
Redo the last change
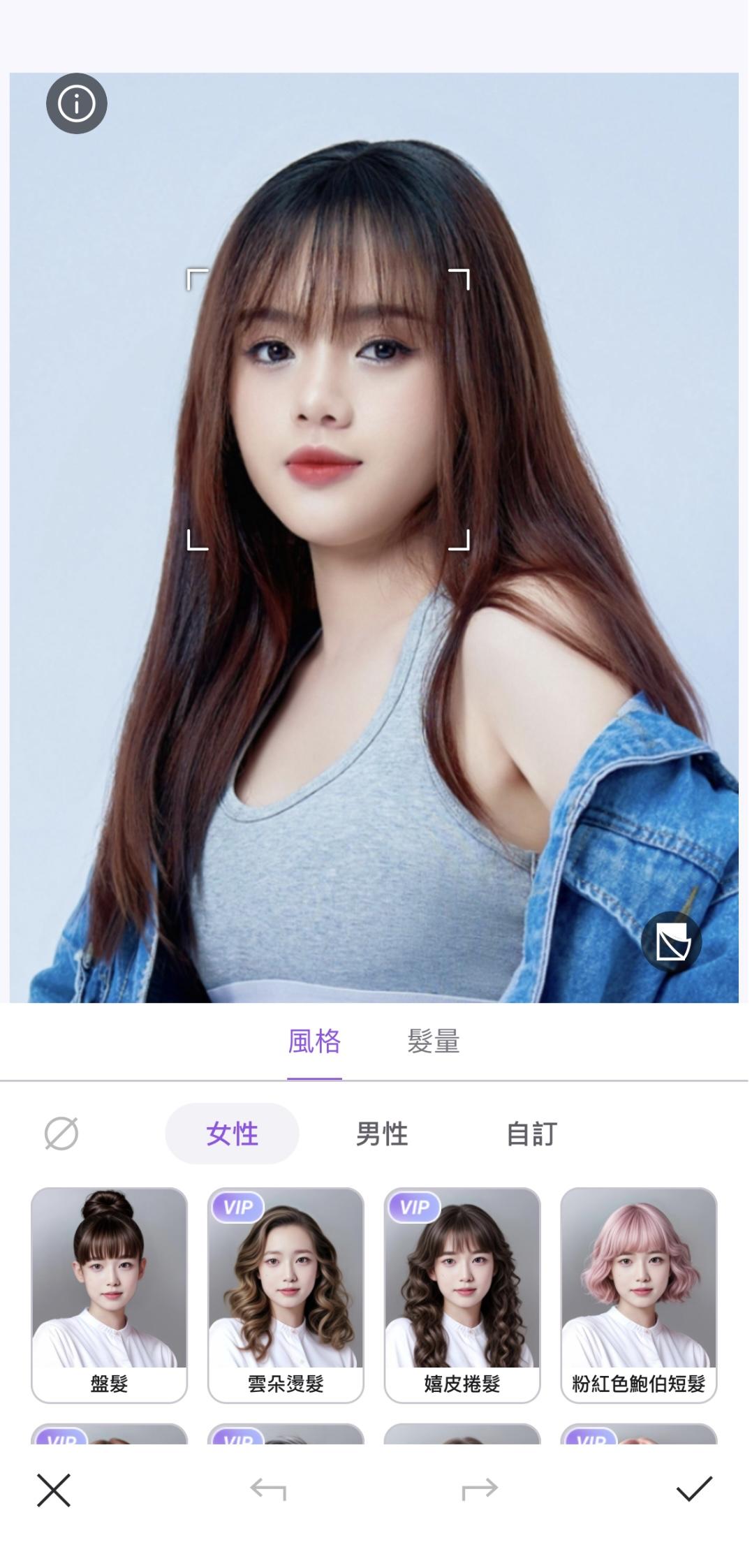click(x=480, y=1490)
